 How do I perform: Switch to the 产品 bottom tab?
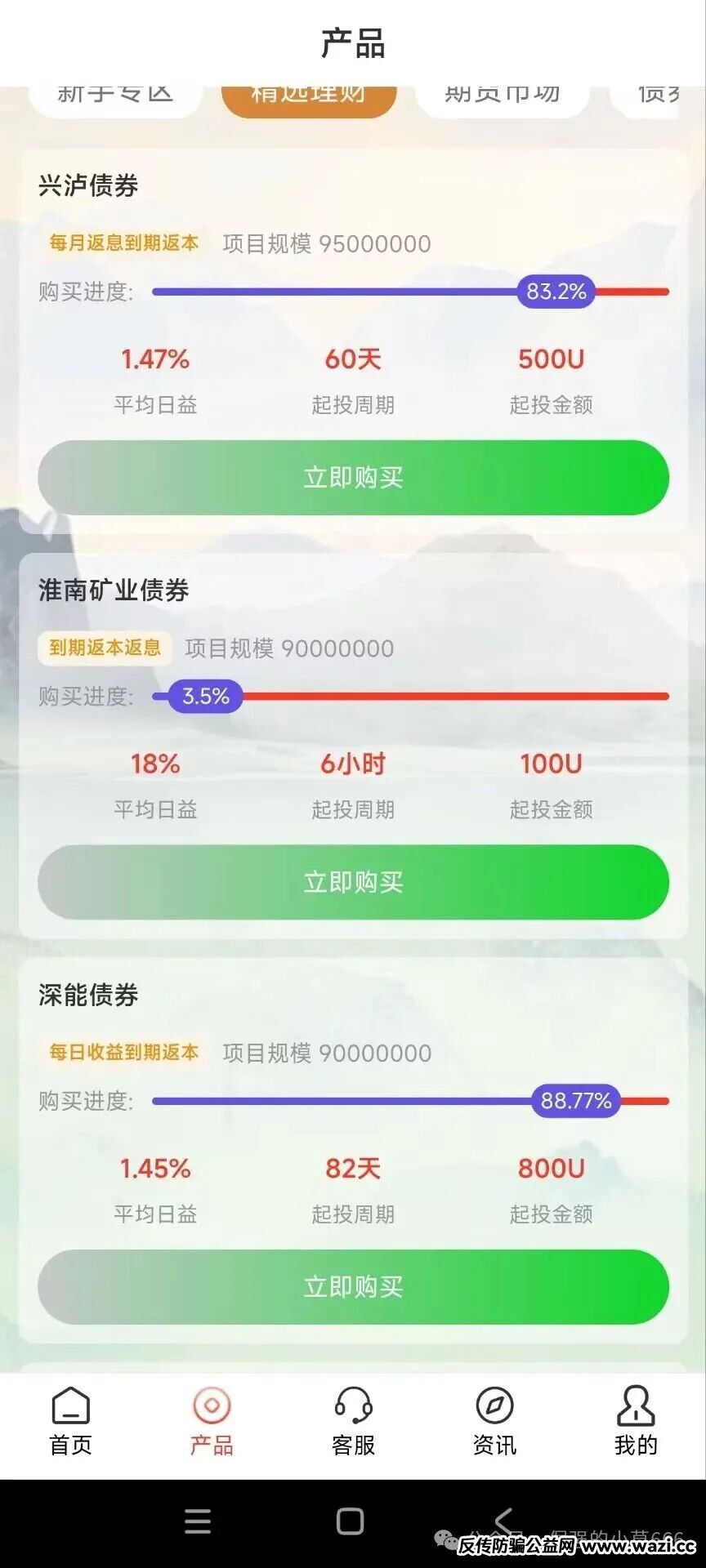pyautogui.click(x=212, y=1422)
